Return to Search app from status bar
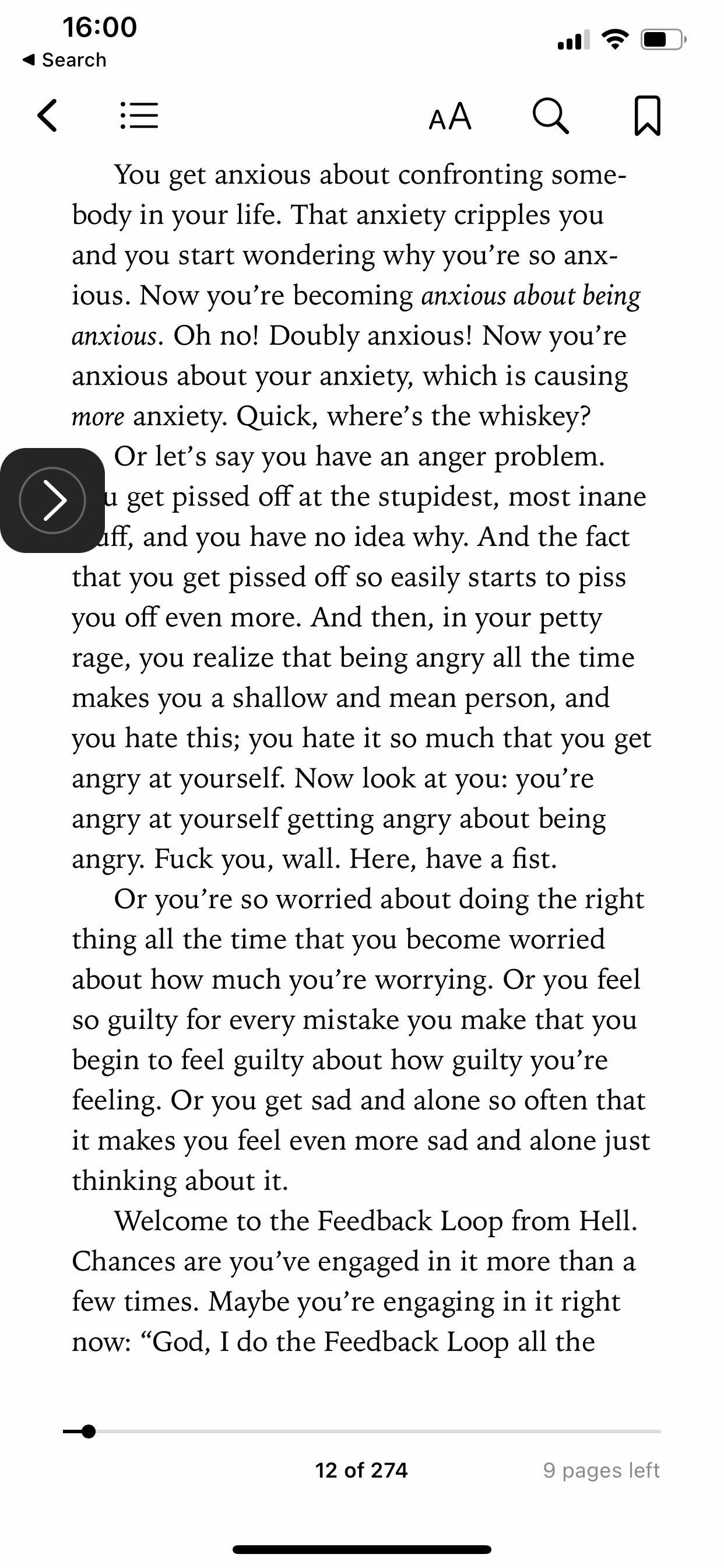Viewport: 724px width, 1568px height. [x=65, y=60]
